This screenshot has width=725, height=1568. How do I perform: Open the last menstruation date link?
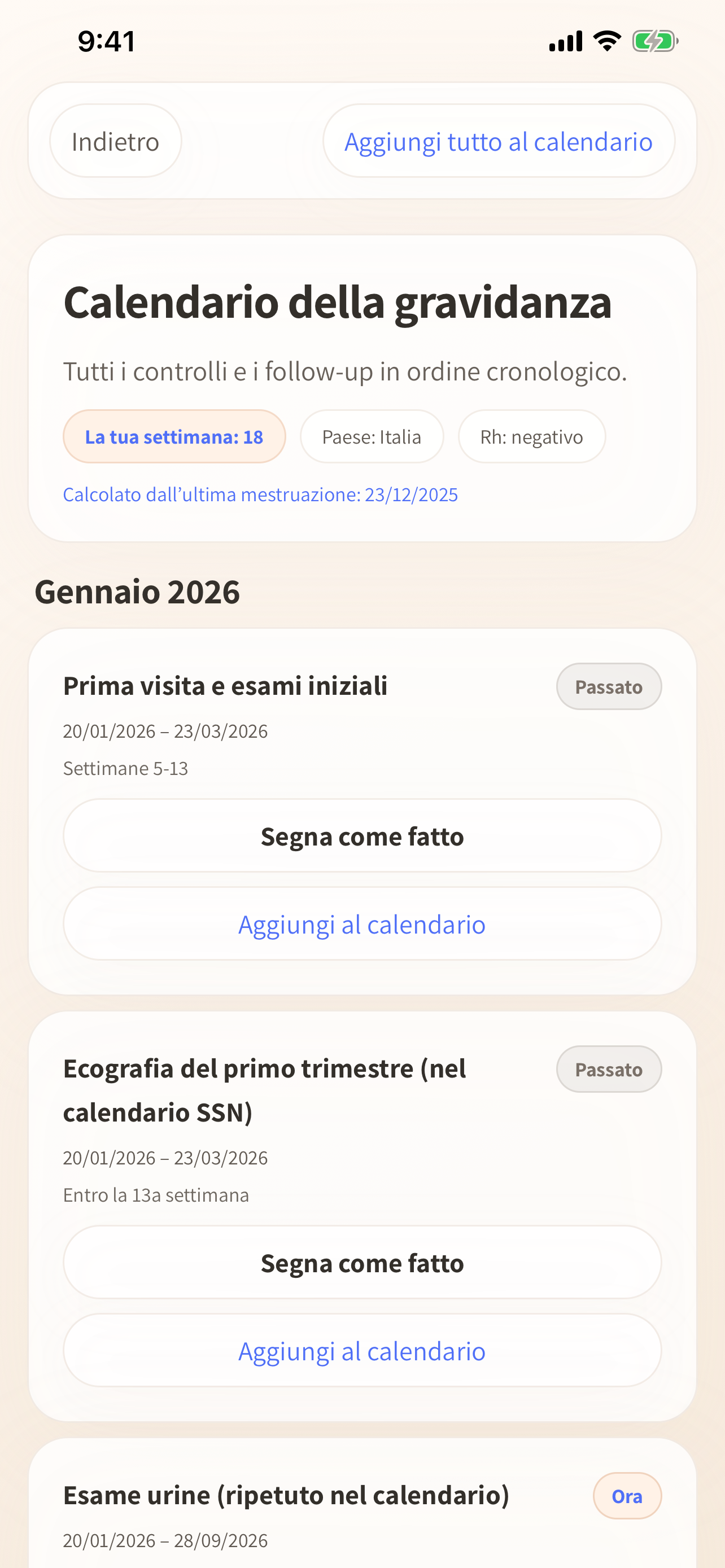pyautogui.click(x=260, y=494)
